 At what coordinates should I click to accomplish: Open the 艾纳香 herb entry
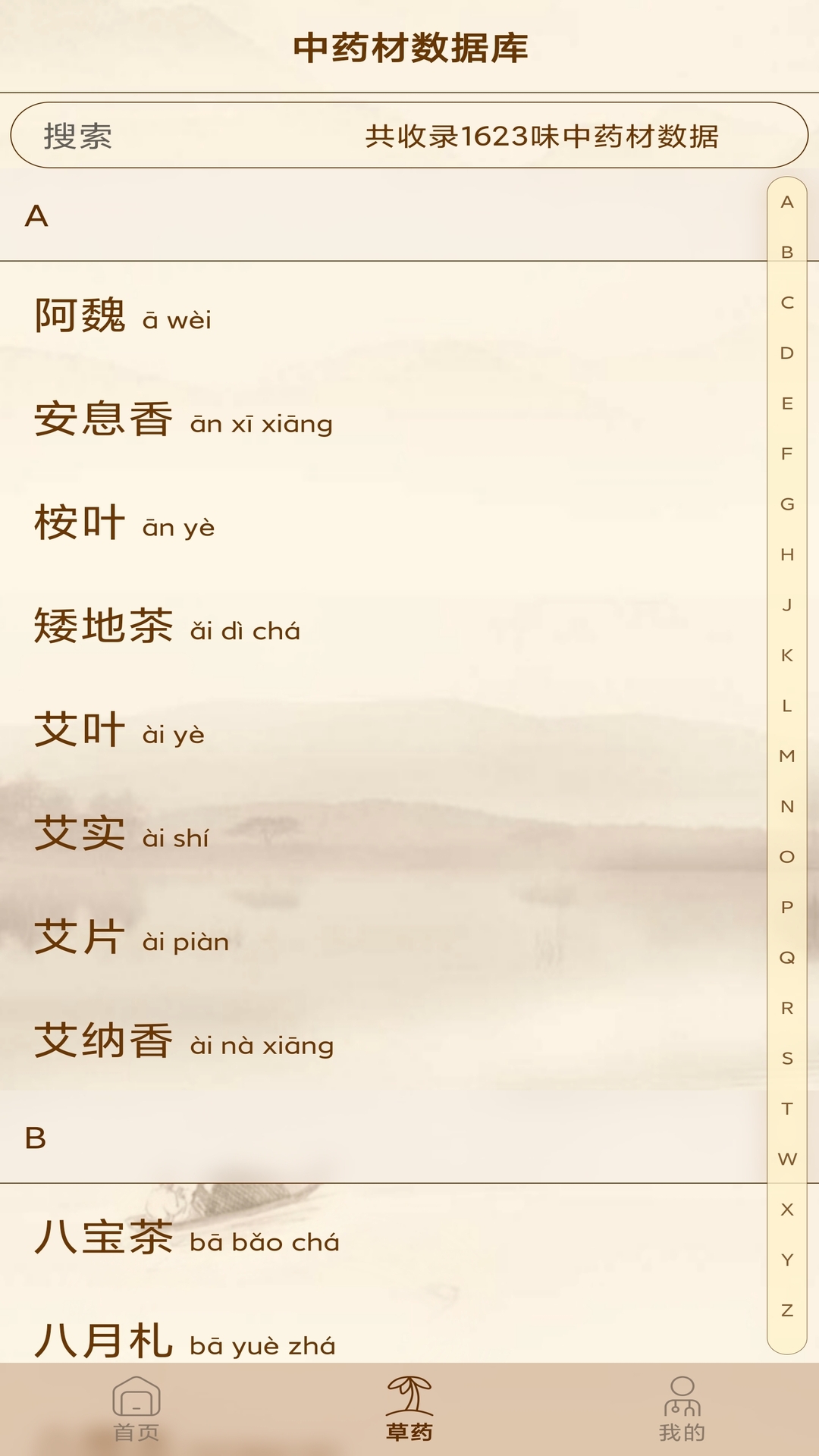[x=184, y=1042]
